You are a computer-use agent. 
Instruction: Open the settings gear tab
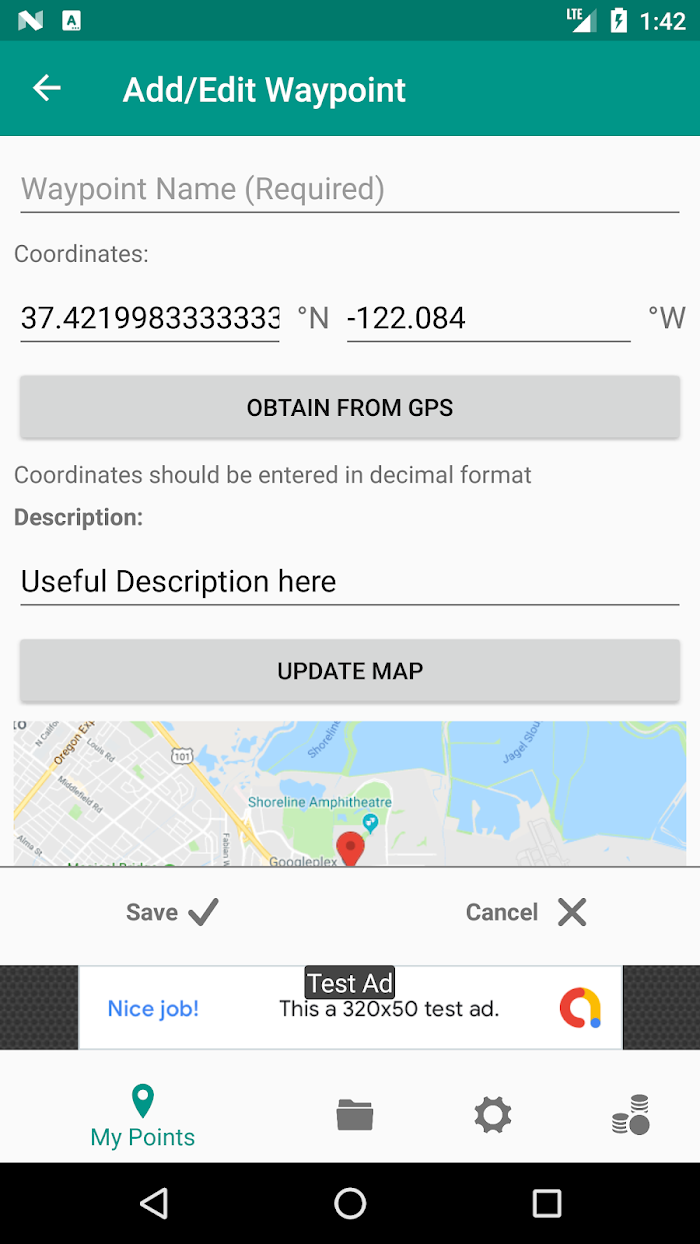(493, 1114)
